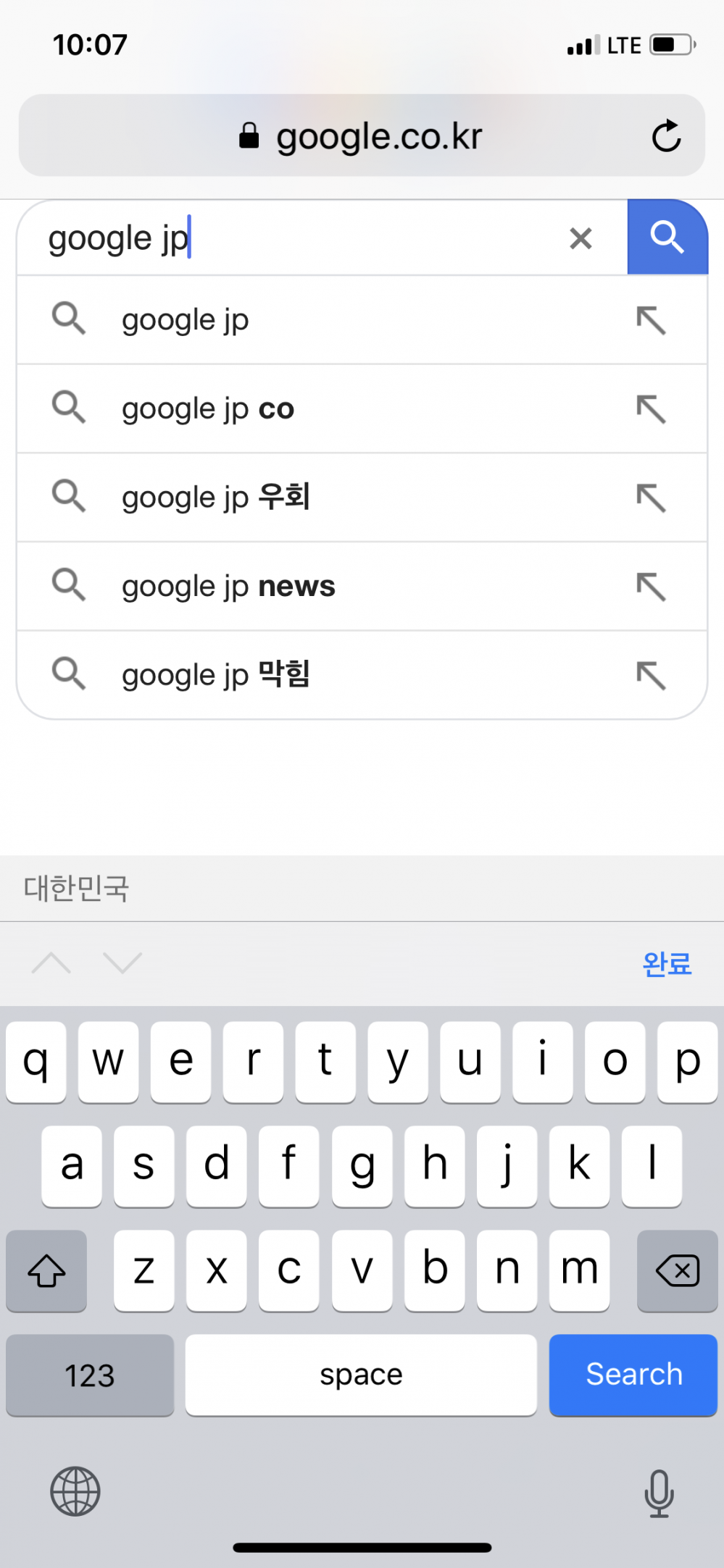
Task: Tap the search box containing google jp
Action: point(290,238)
